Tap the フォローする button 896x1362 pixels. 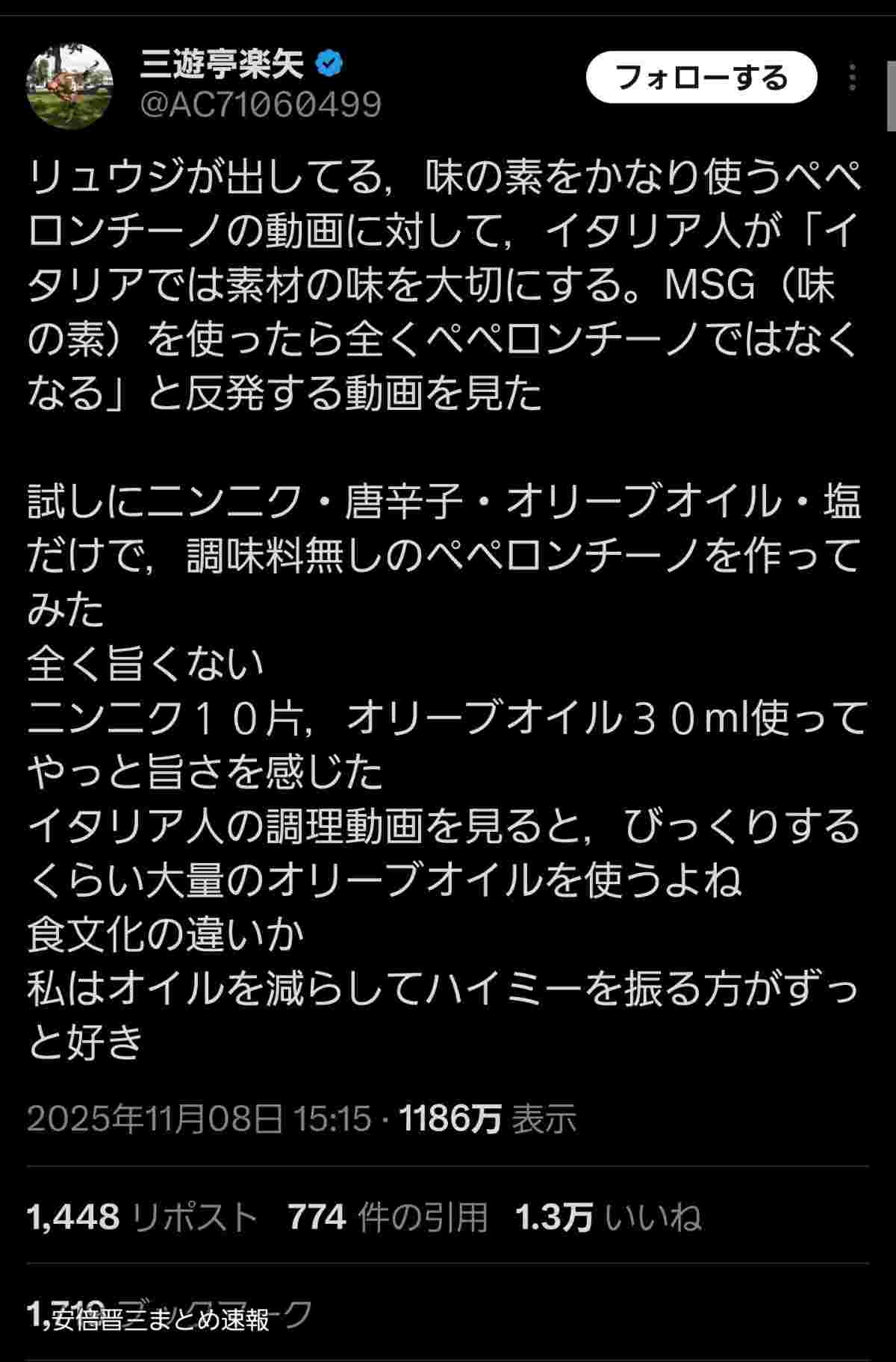coord(701,78)
